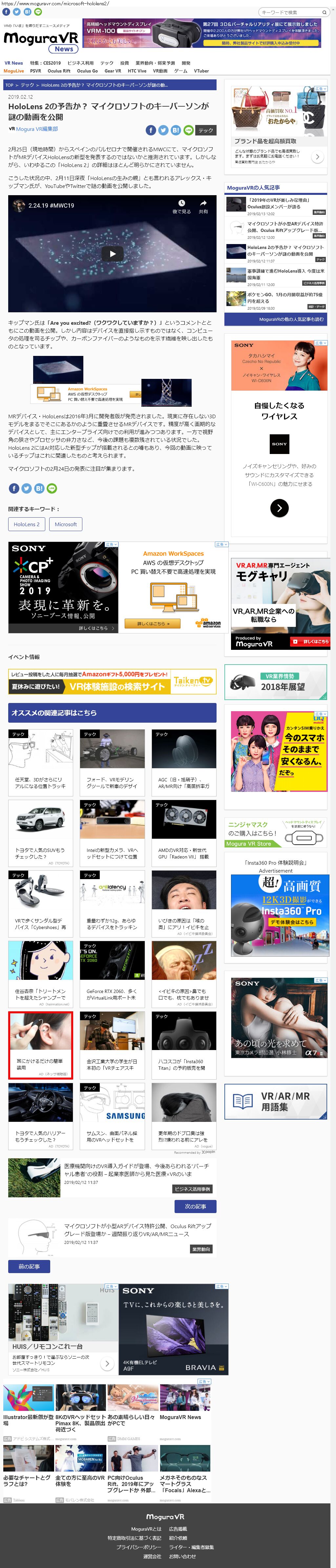Tap the テック tag button by the title
The image size is (336, 1568).
[x=206, y=130]
